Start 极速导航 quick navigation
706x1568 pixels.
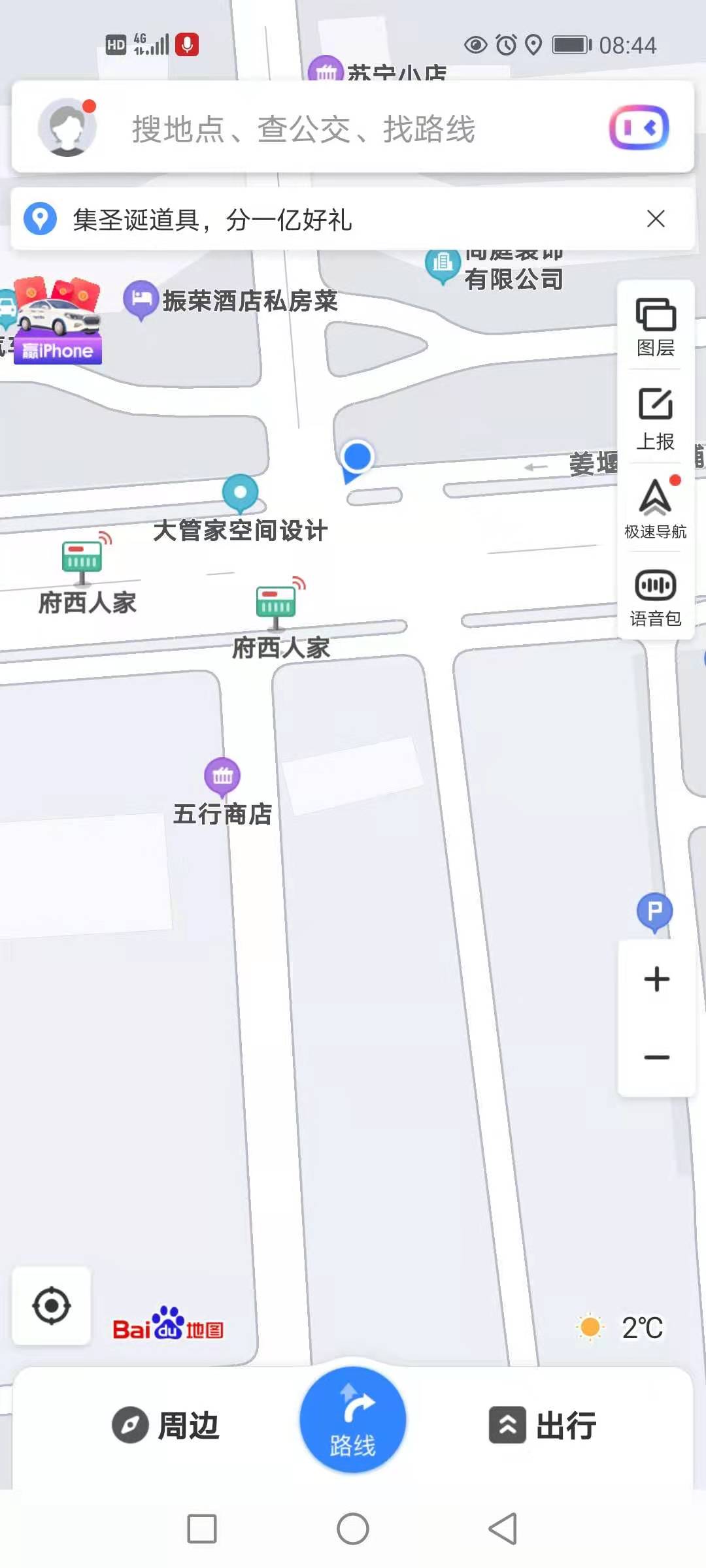(x=656, y=508)
